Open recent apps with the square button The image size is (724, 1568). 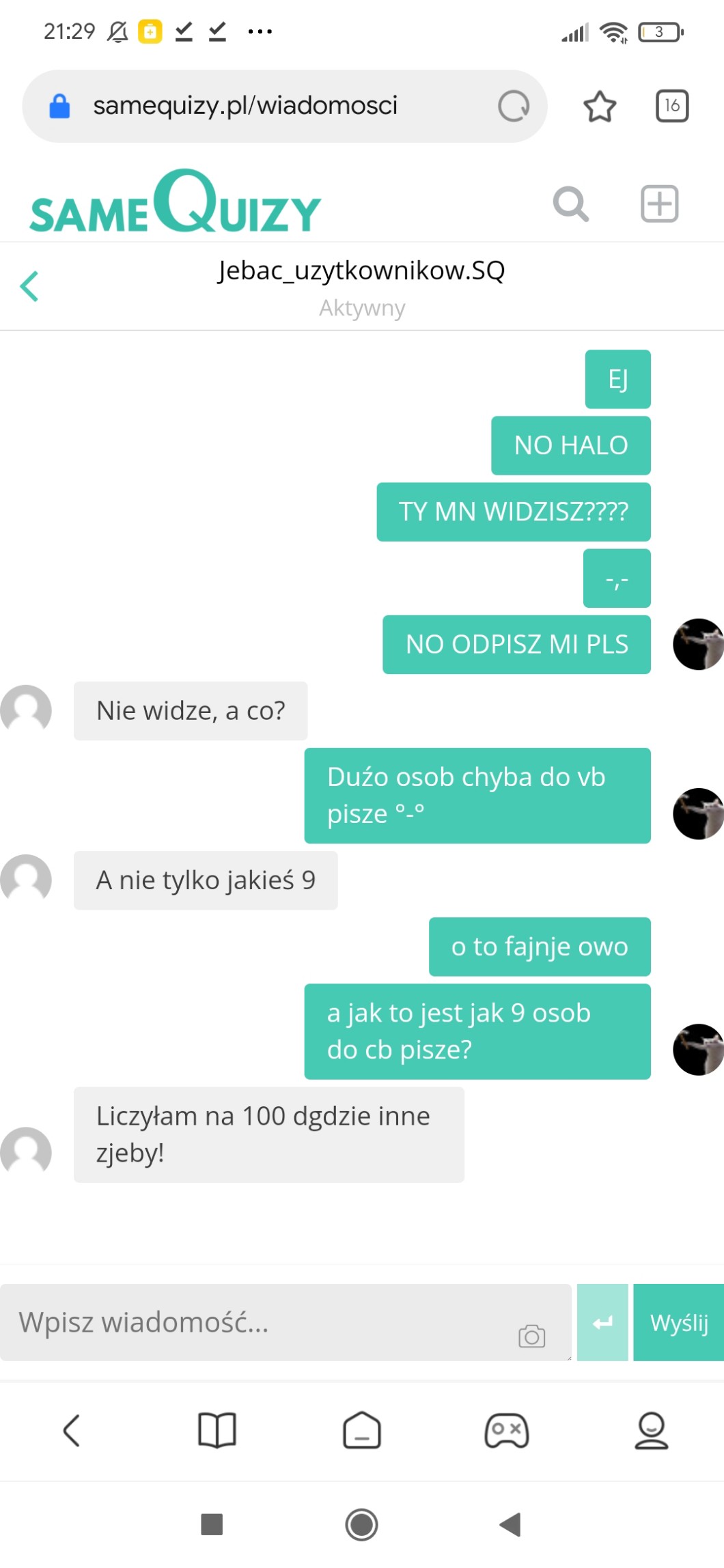(212, 1524)
